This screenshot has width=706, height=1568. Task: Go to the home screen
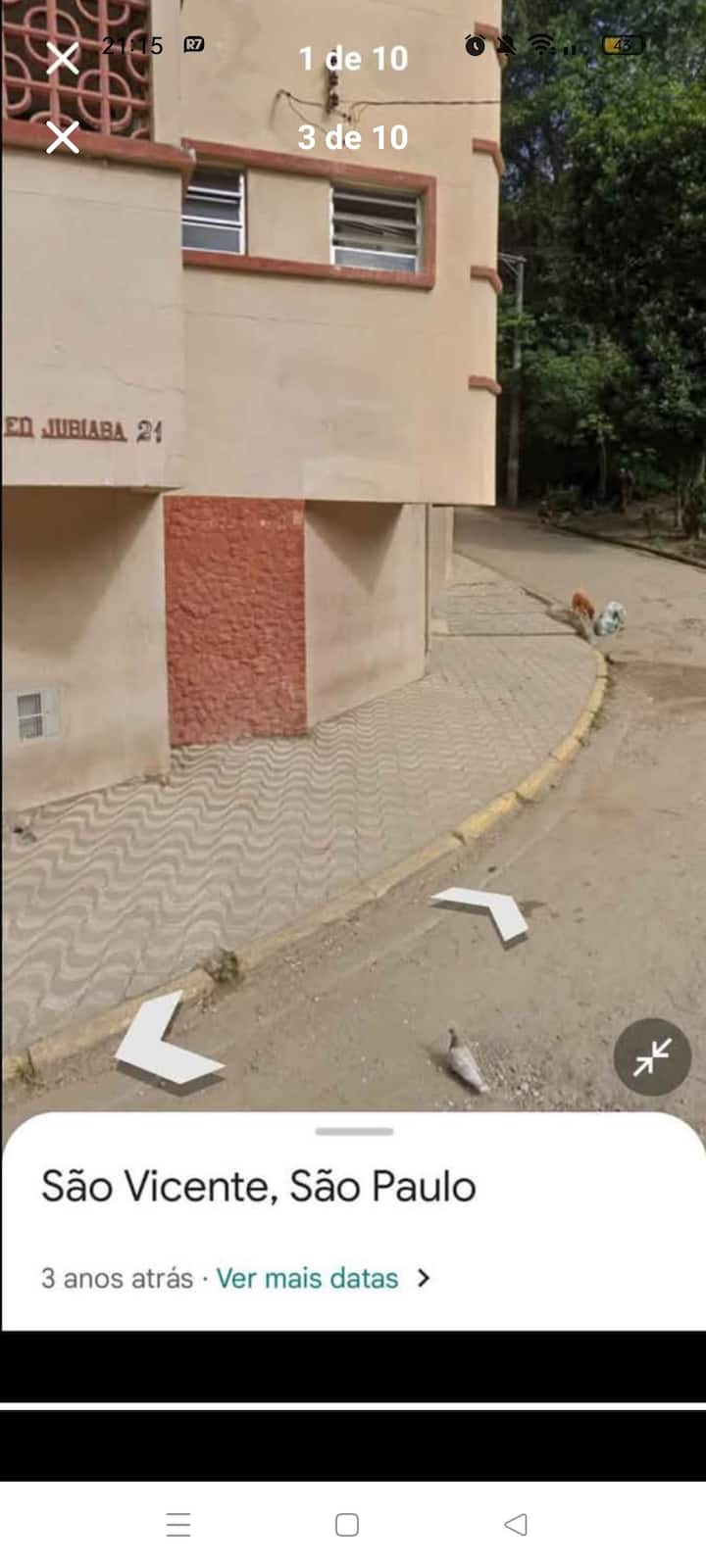tap(347, 1524)
